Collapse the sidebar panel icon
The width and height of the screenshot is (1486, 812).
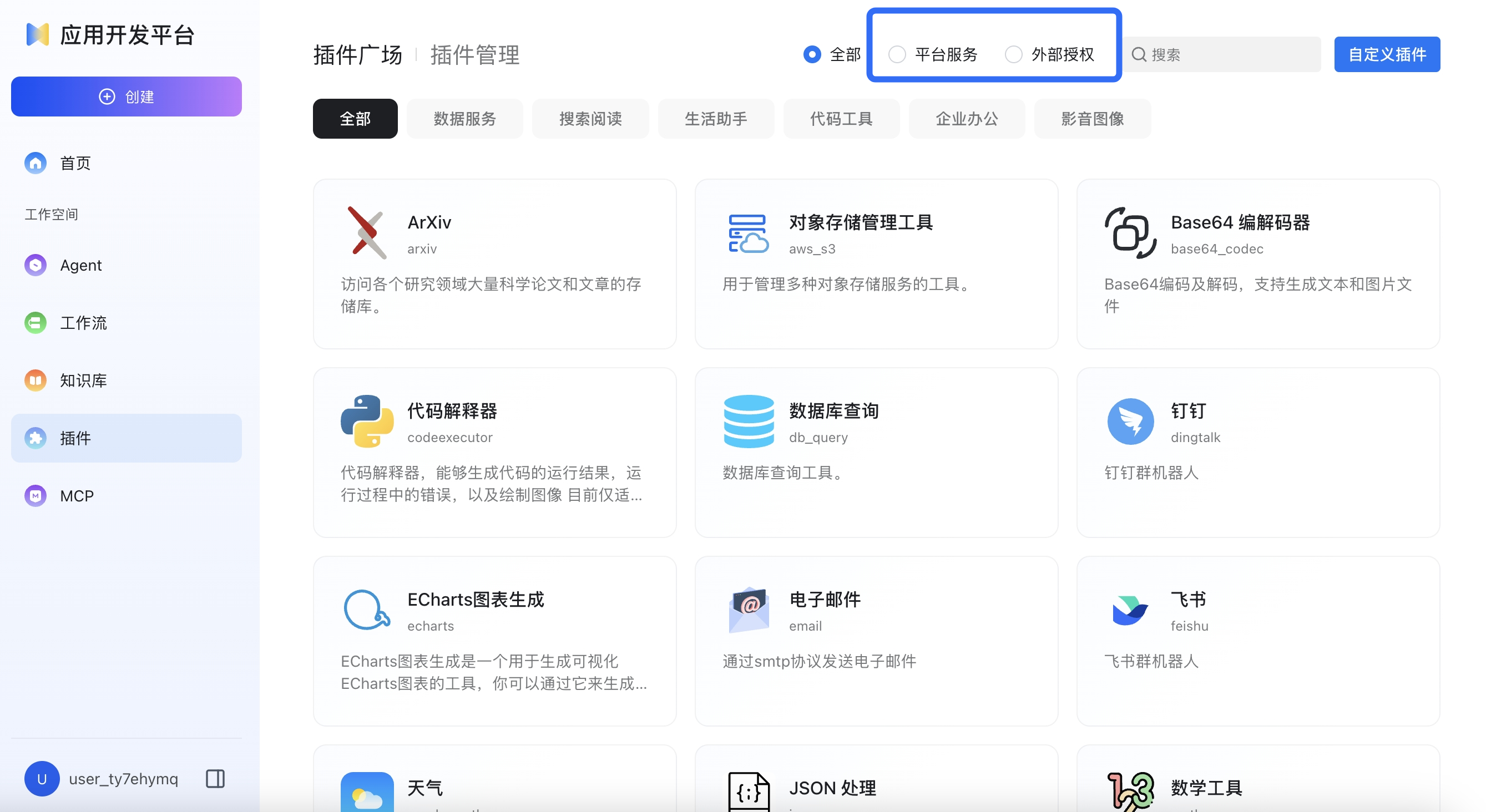click(215, 779)
